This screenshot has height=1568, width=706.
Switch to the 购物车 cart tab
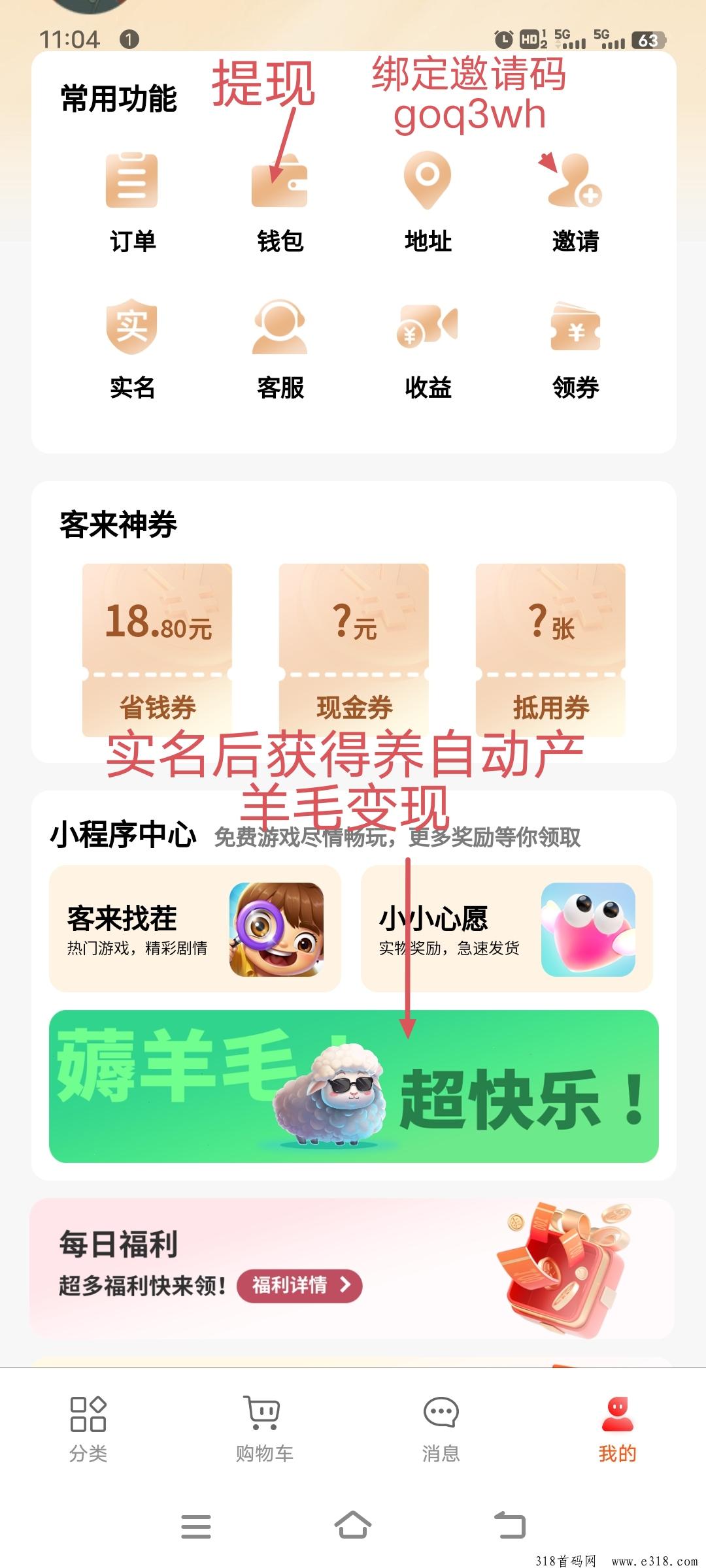point(264,1429)
